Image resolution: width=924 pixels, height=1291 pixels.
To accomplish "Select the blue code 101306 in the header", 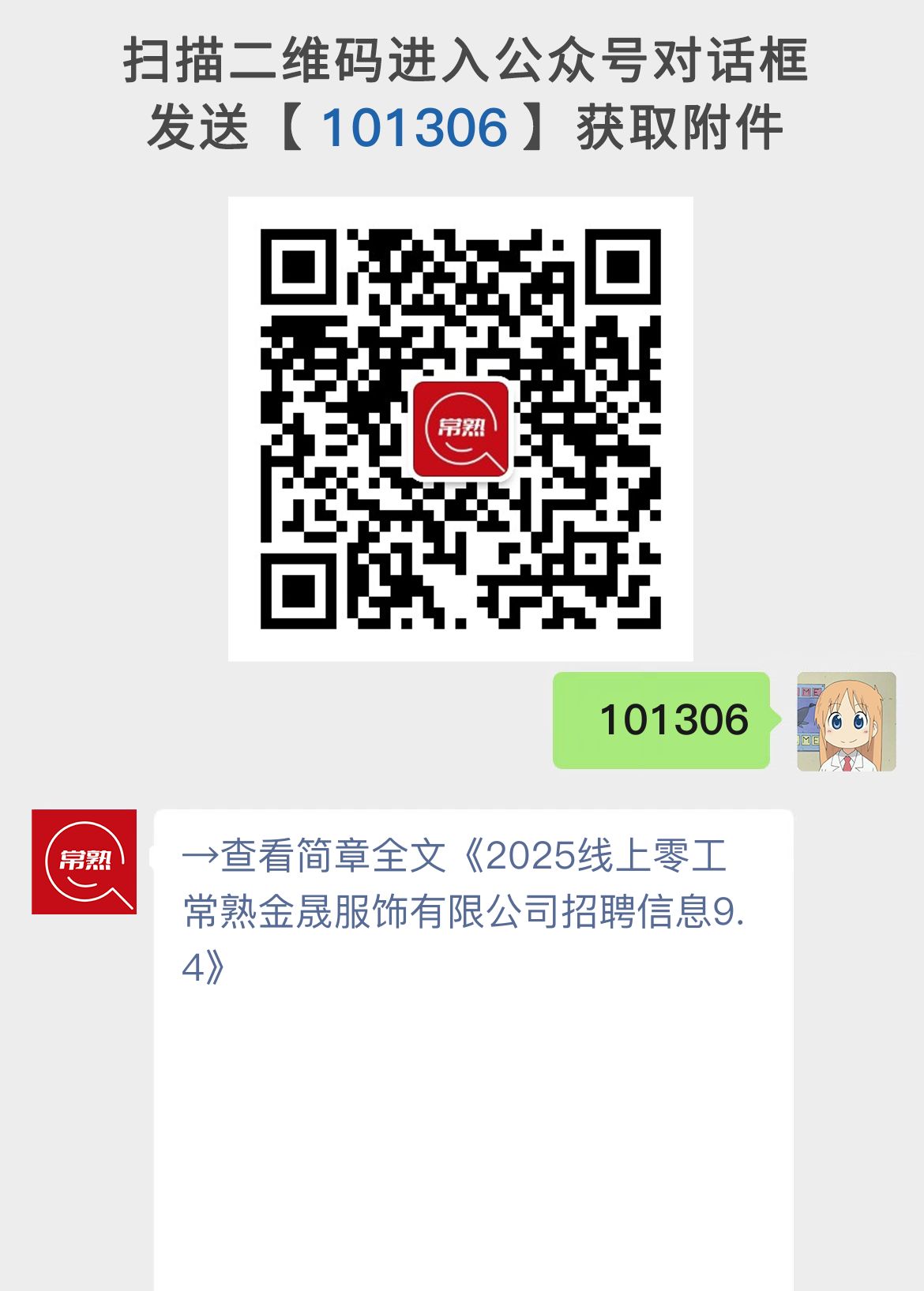I will click(418, 126).
